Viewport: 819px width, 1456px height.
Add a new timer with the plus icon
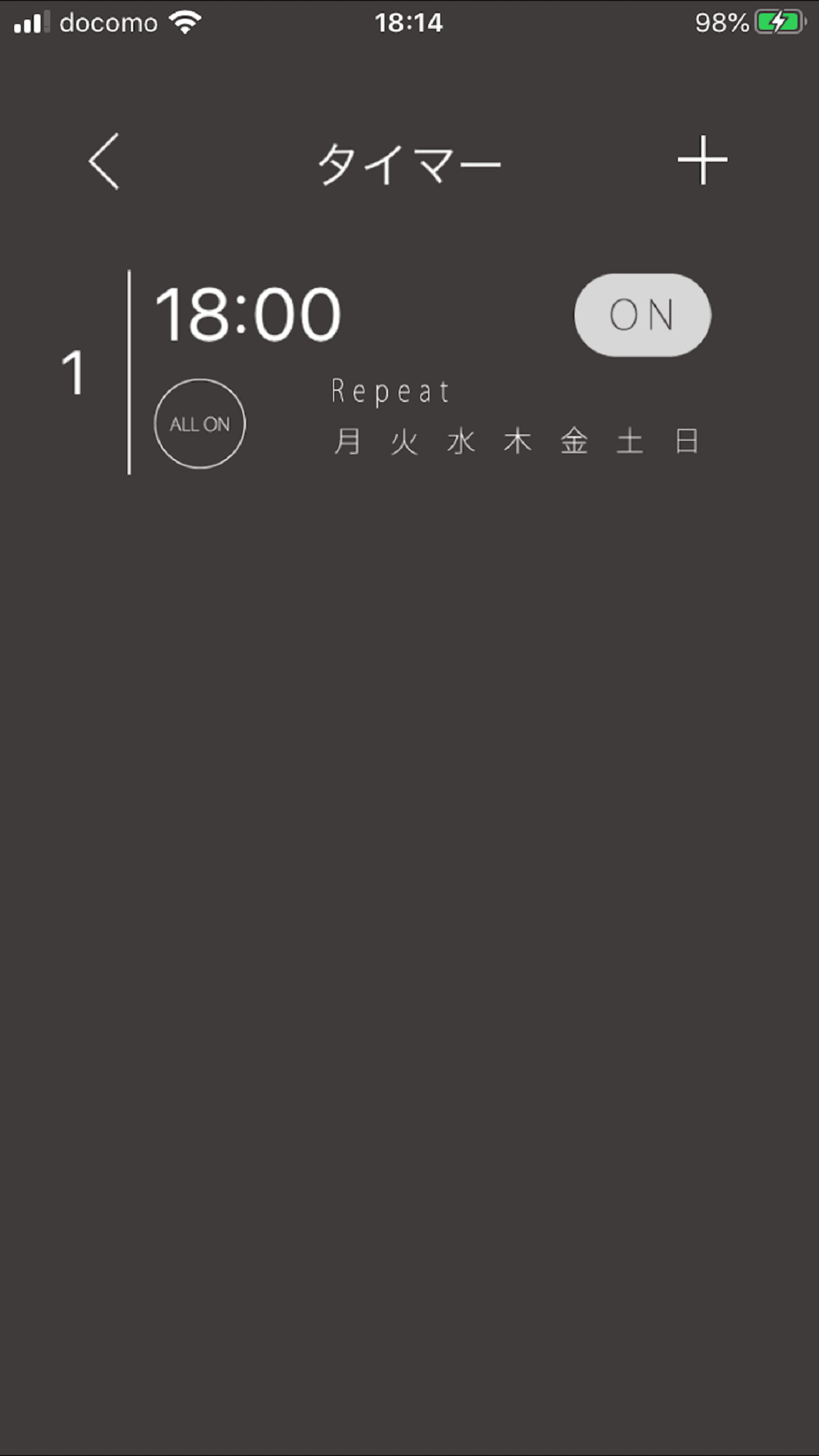(702, 160)
